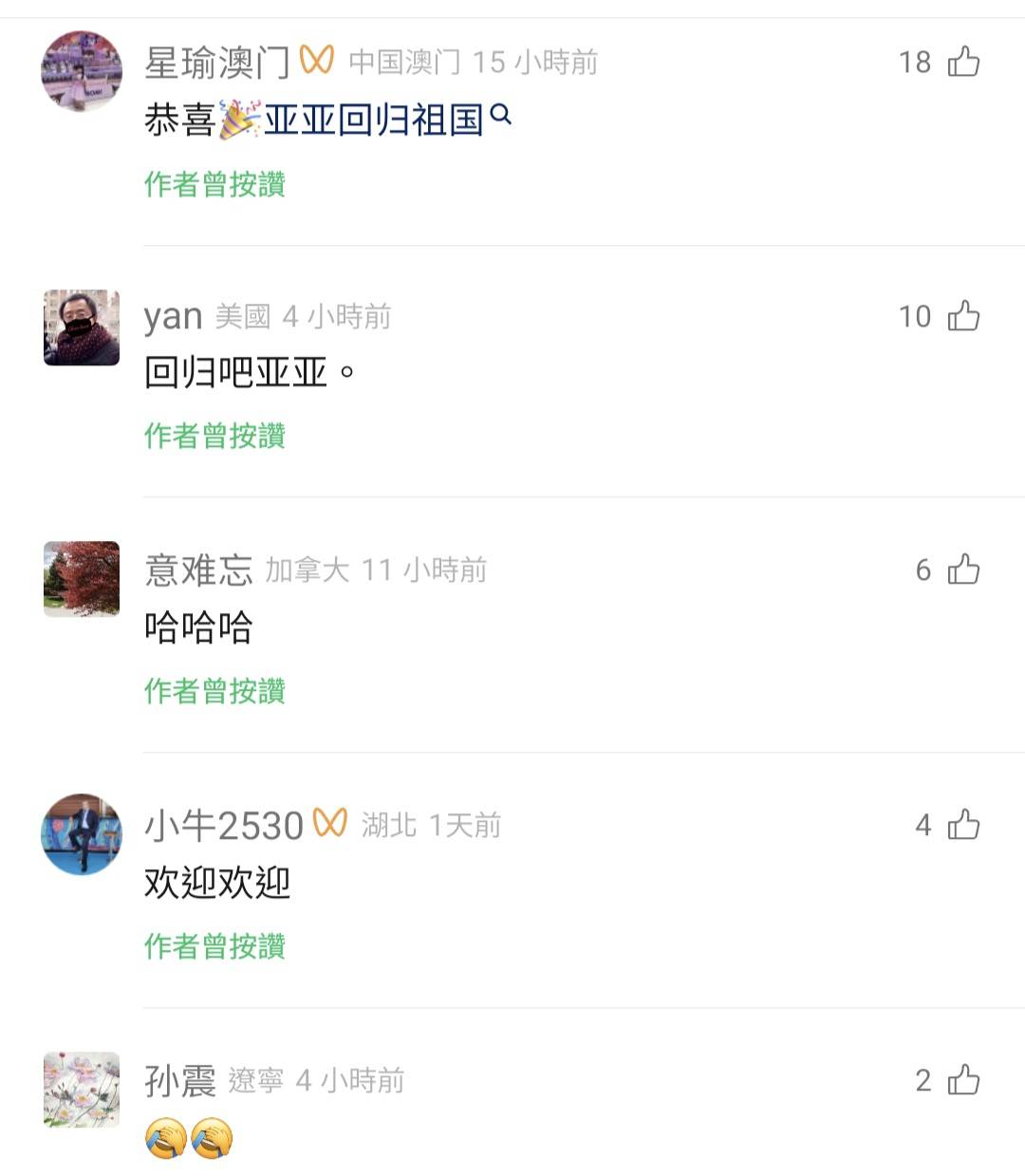This screenshot has height=1176, width=1025.
Task: Open 意难忘's profile avatar
Action: (82, 579)
